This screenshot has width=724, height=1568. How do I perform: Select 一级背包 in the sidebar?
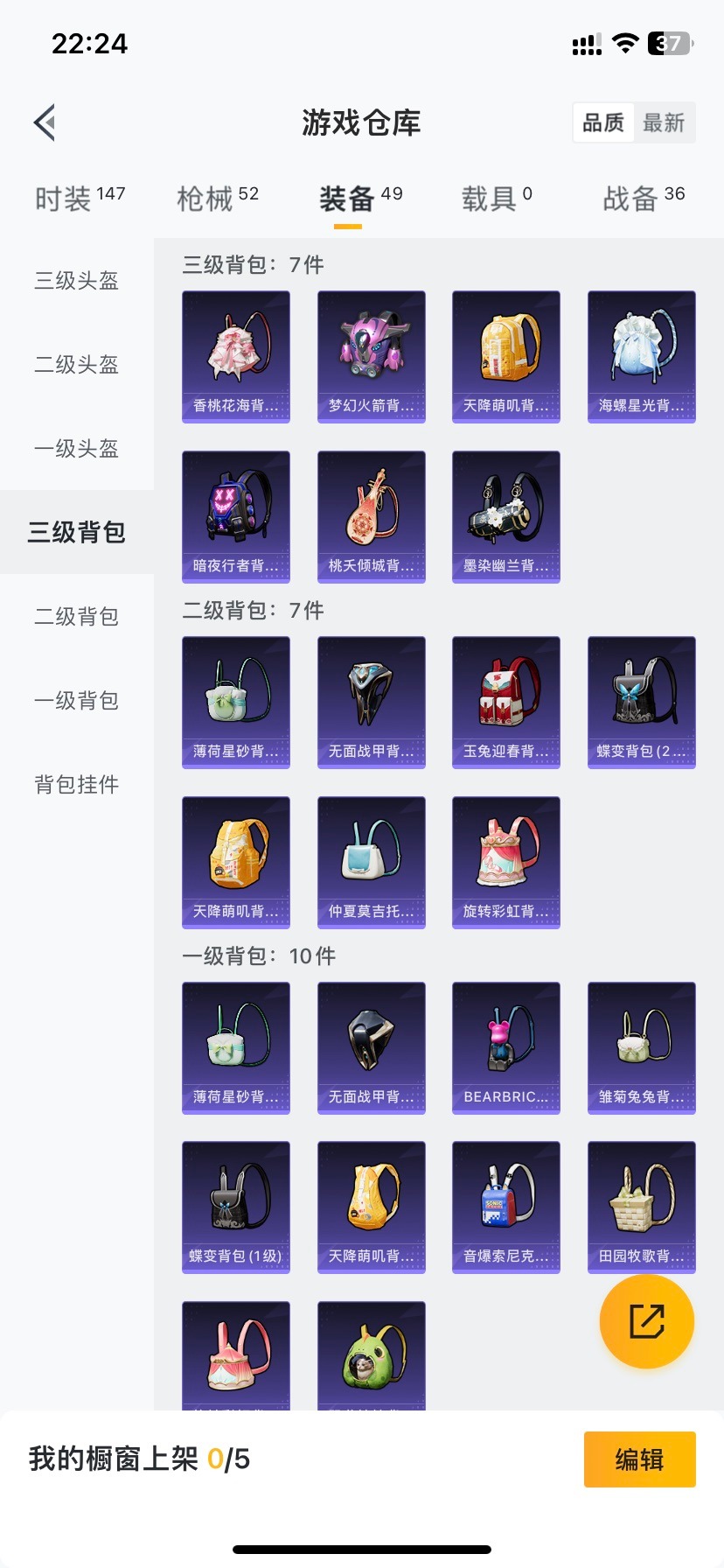point(76,701)
